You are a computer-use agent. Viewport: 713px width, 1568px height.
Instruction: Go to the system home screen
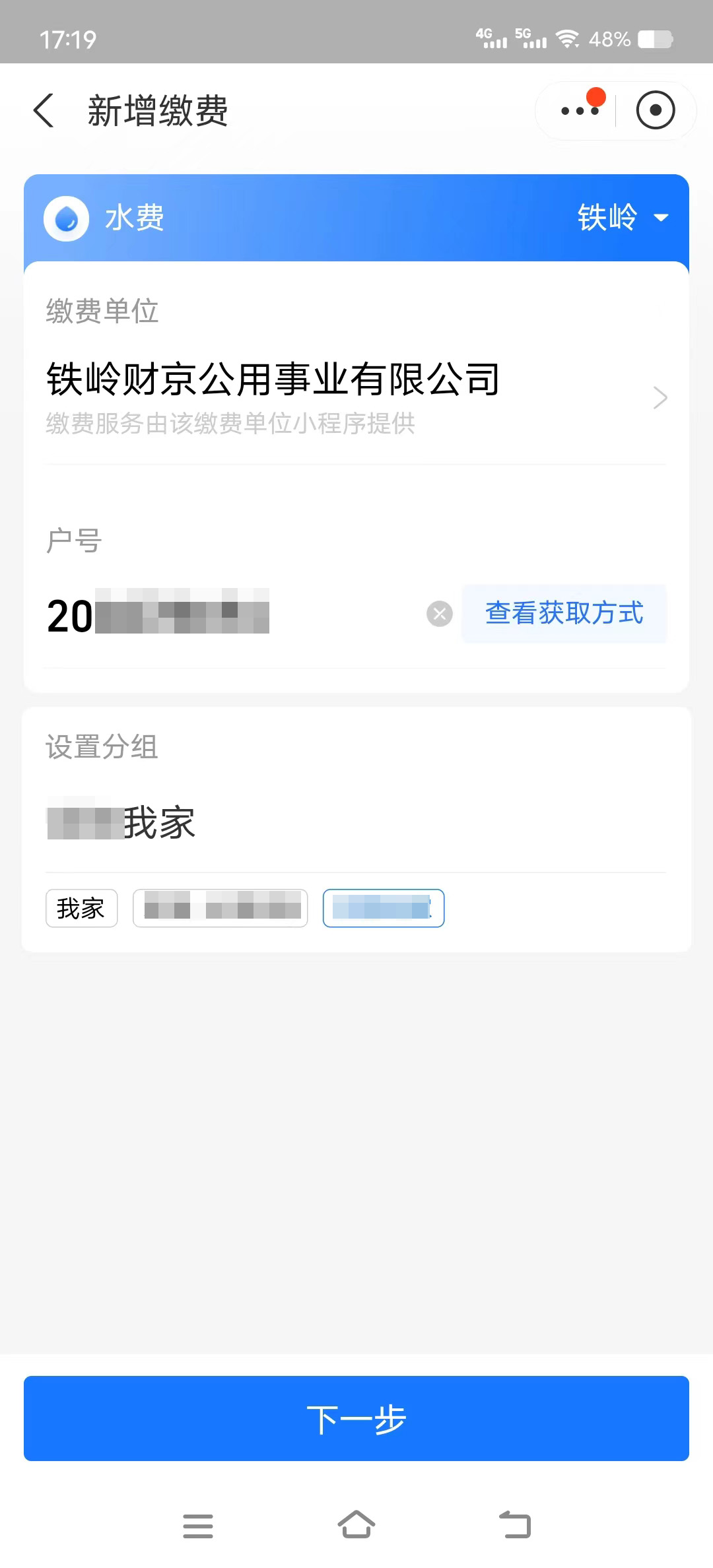click(x=356, y=1525)
